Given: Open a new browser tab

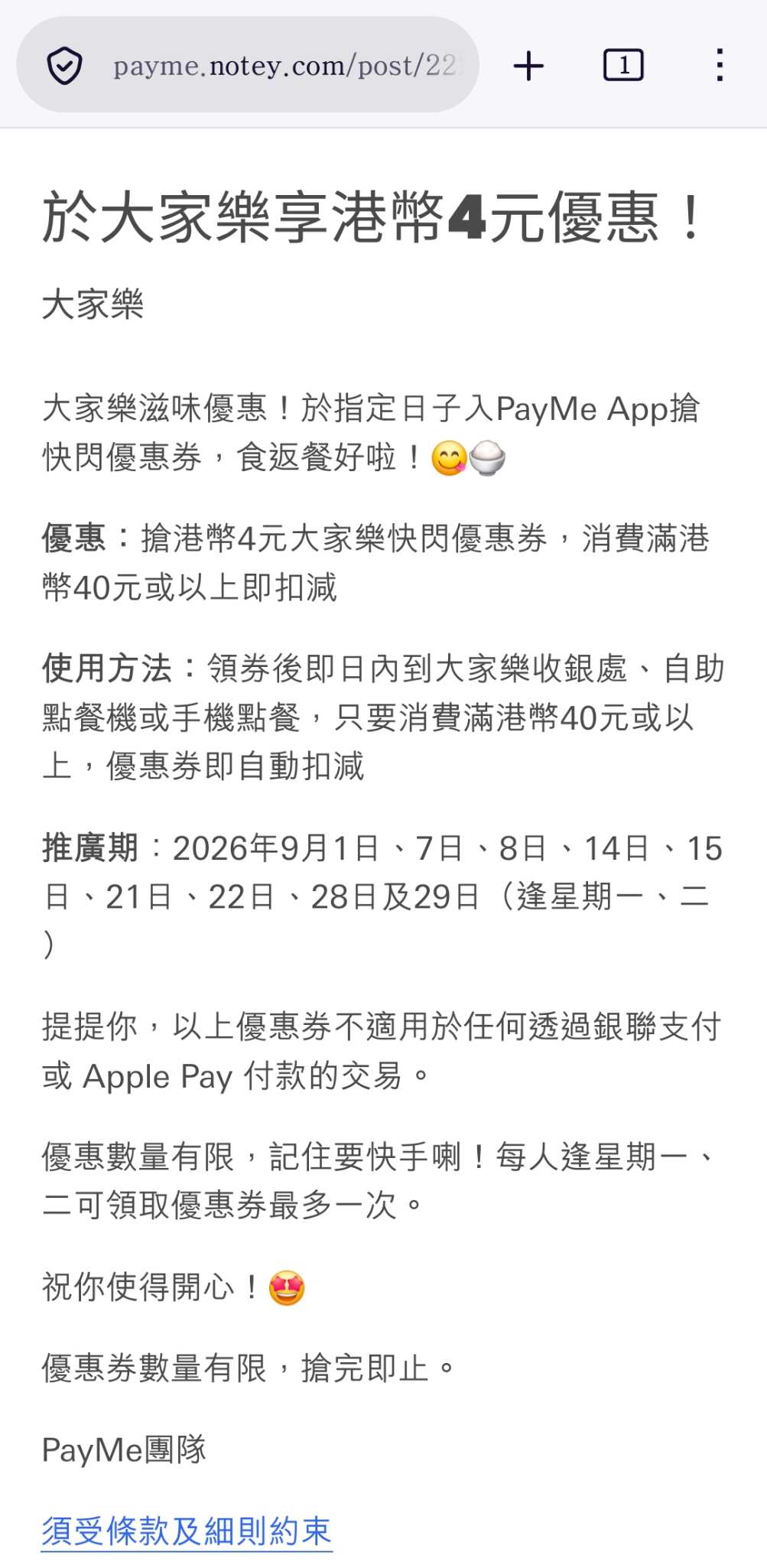Looking at the screenshot, I should [x=528, y=66].
